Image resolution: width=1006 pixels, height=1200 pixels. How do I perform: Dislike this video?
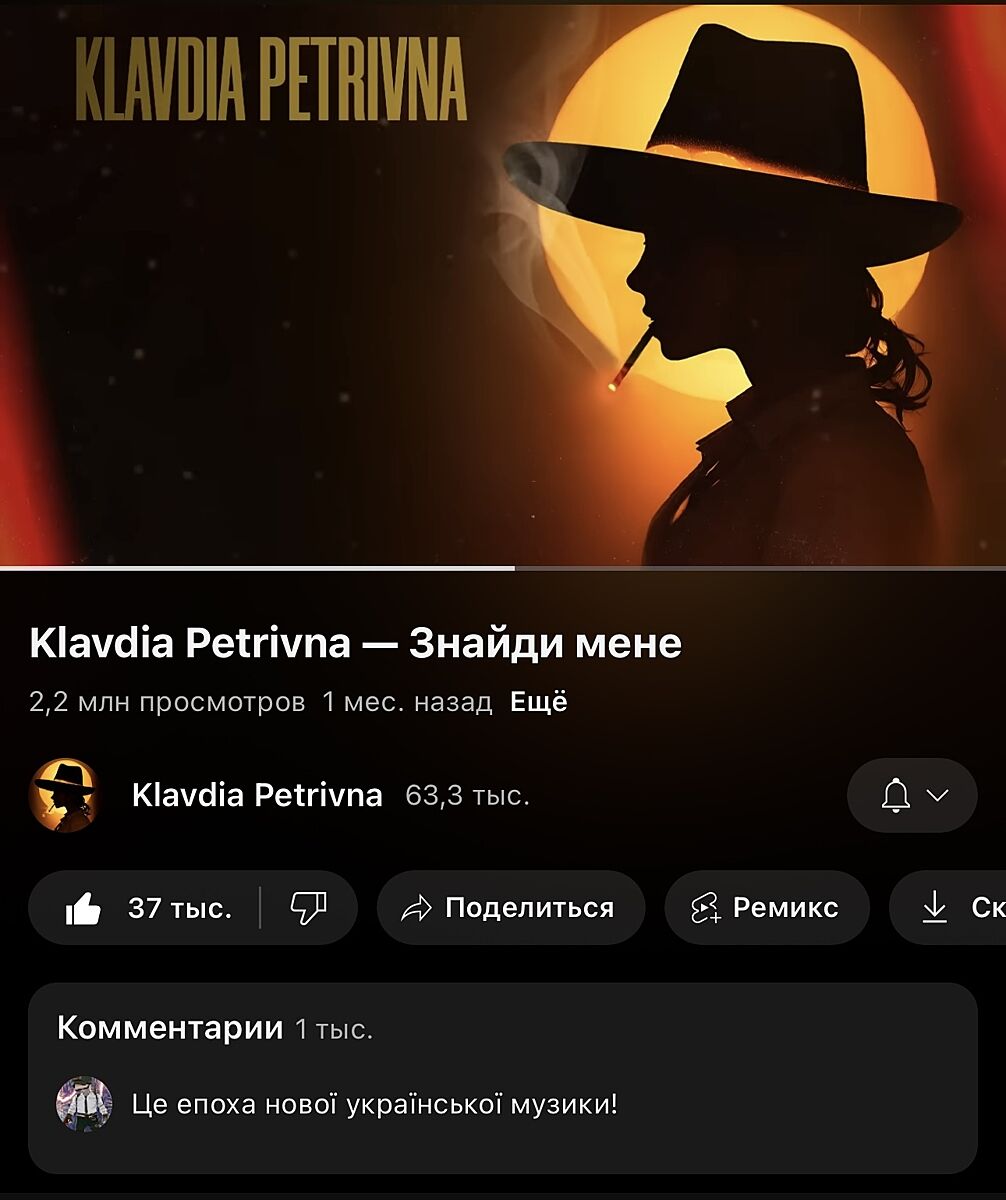click(x=308, y=908)
